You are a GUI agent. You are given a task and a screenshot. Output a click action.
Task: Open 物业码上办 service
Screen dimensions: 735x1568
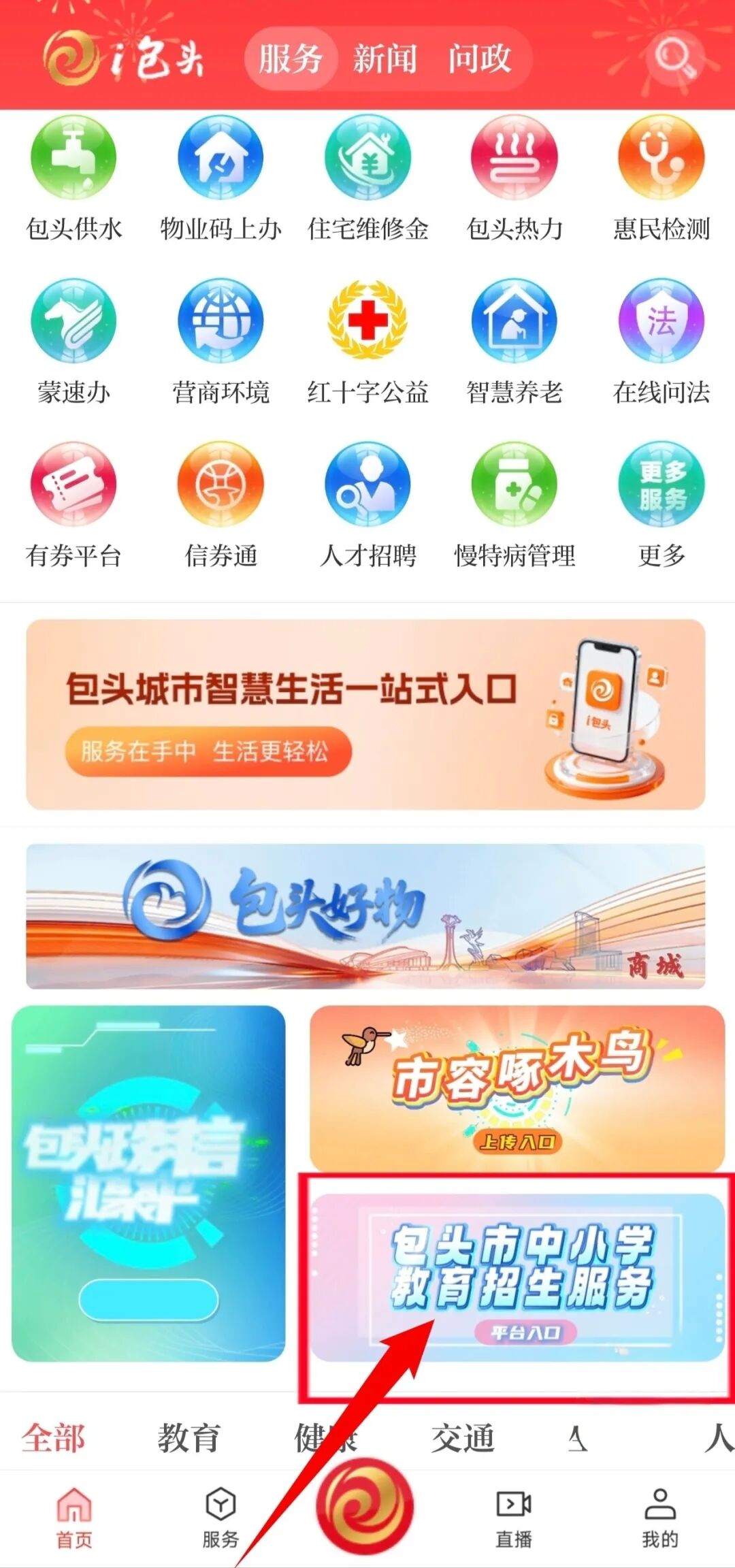(220, 180)
